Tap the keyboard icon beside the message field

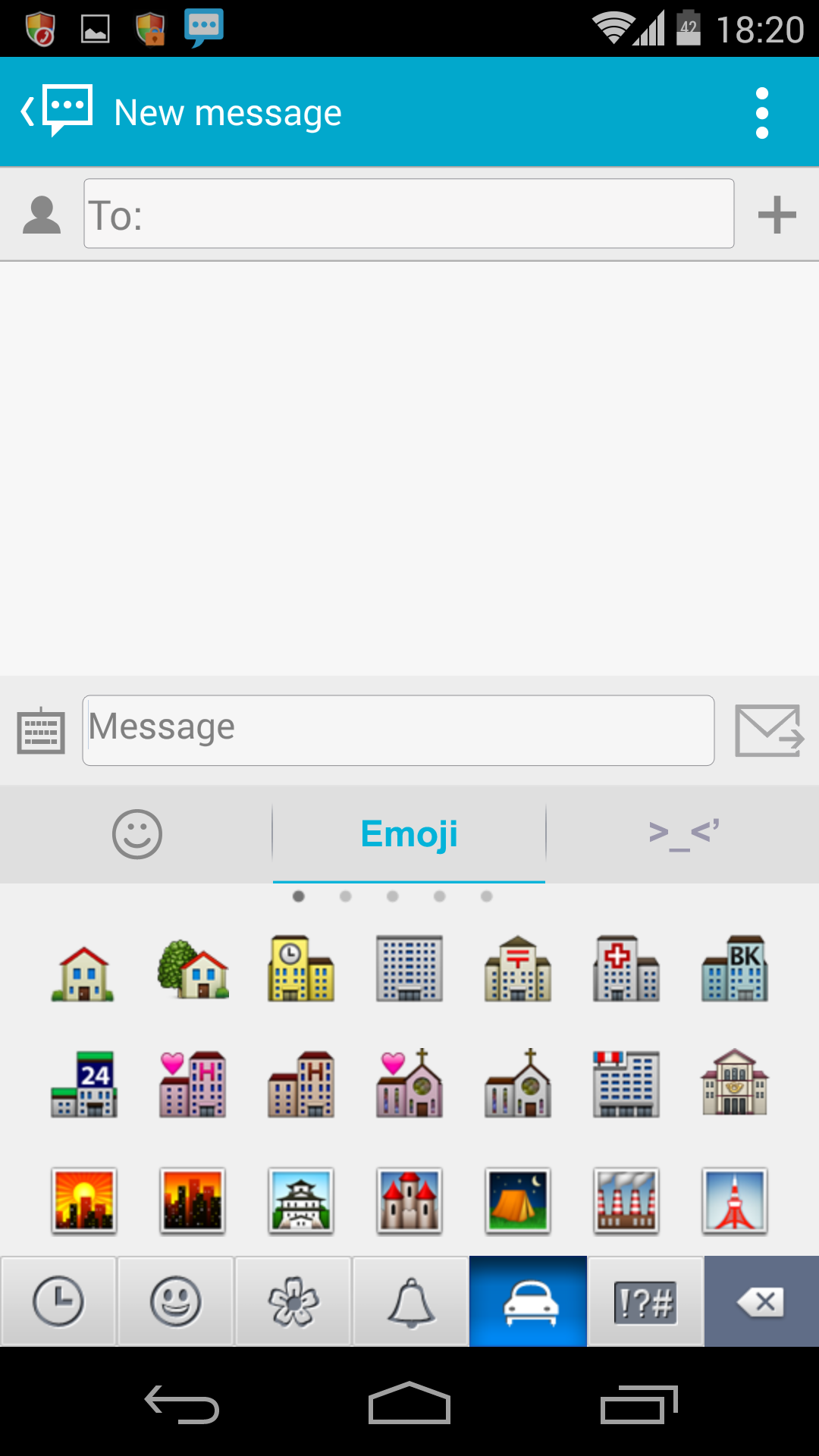[x=39, y=730]
